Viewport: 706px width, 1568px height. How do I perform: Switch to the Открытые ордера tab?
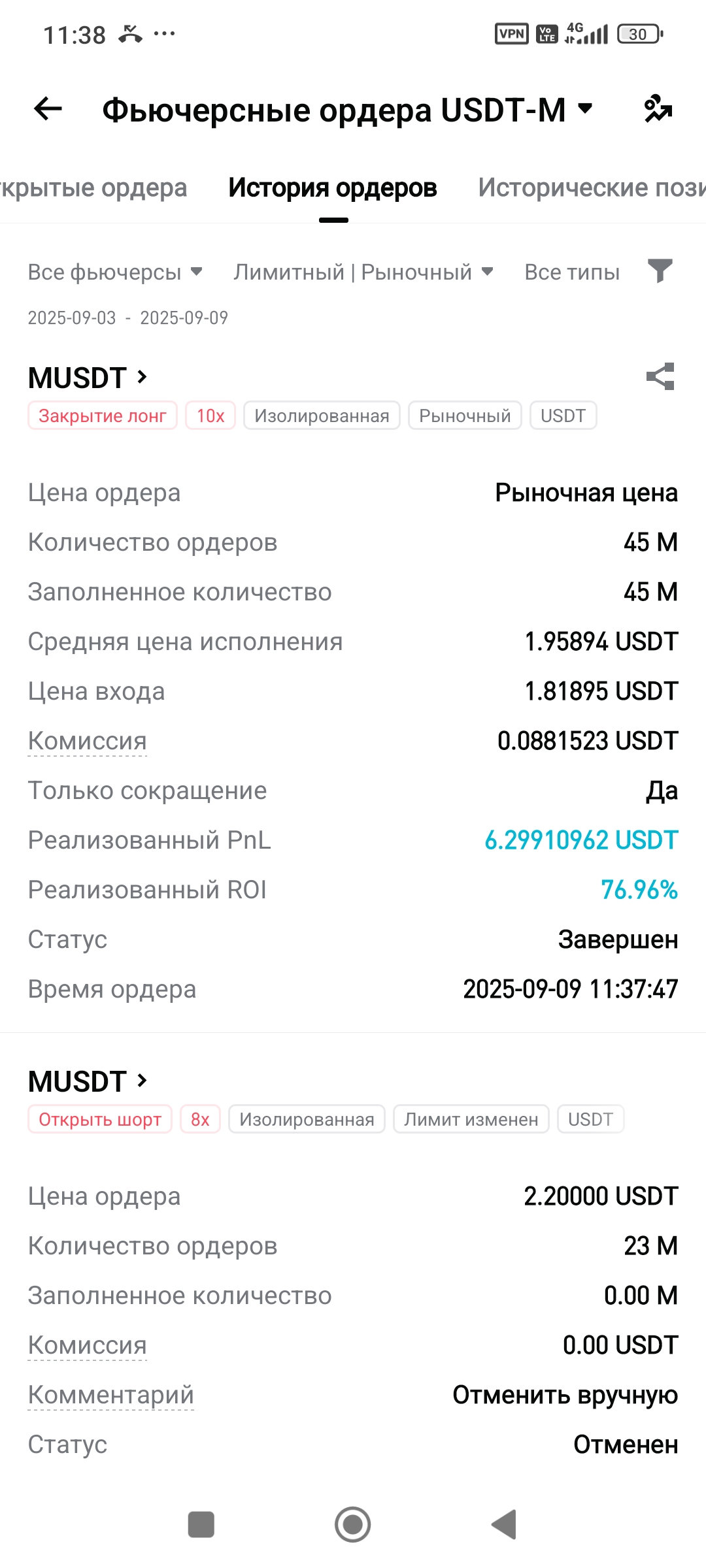tap(93, 188)
